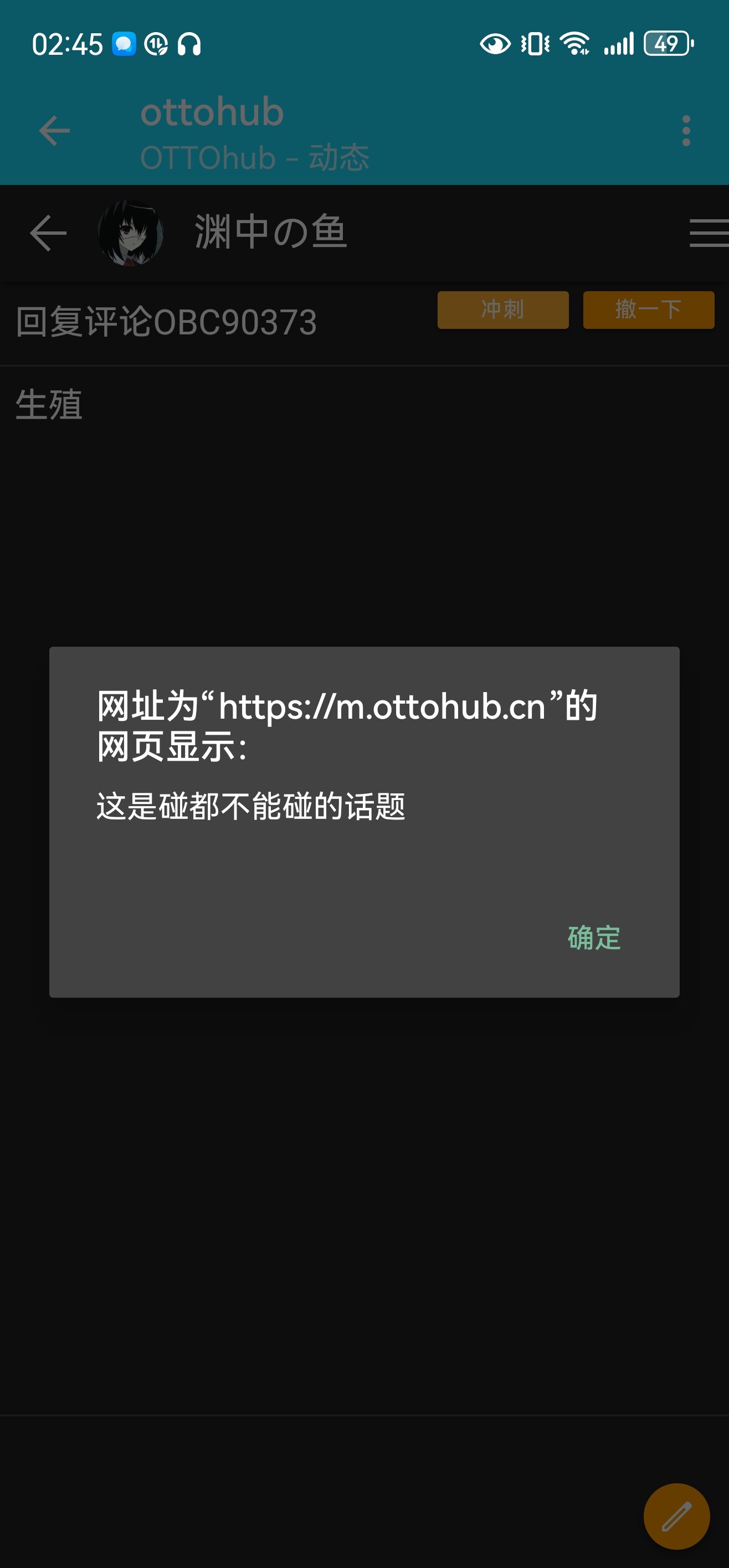Screen dimensions: 729x1568
Task: Go back using the ottohub app bar arrow
Action: 55,131
